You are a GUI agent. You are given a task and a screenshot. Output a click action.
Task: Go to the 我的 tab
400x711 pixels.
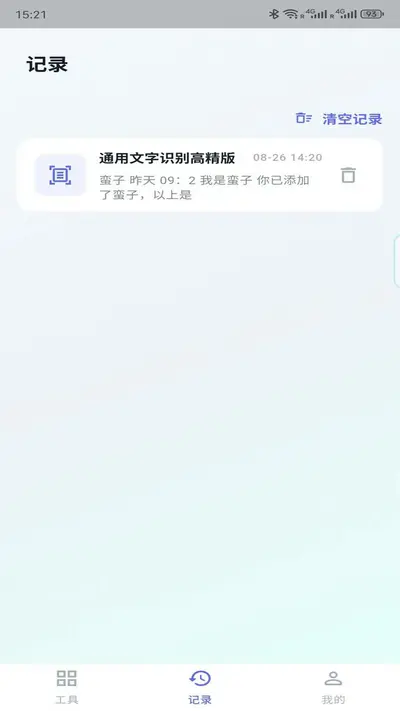point(333,687)
